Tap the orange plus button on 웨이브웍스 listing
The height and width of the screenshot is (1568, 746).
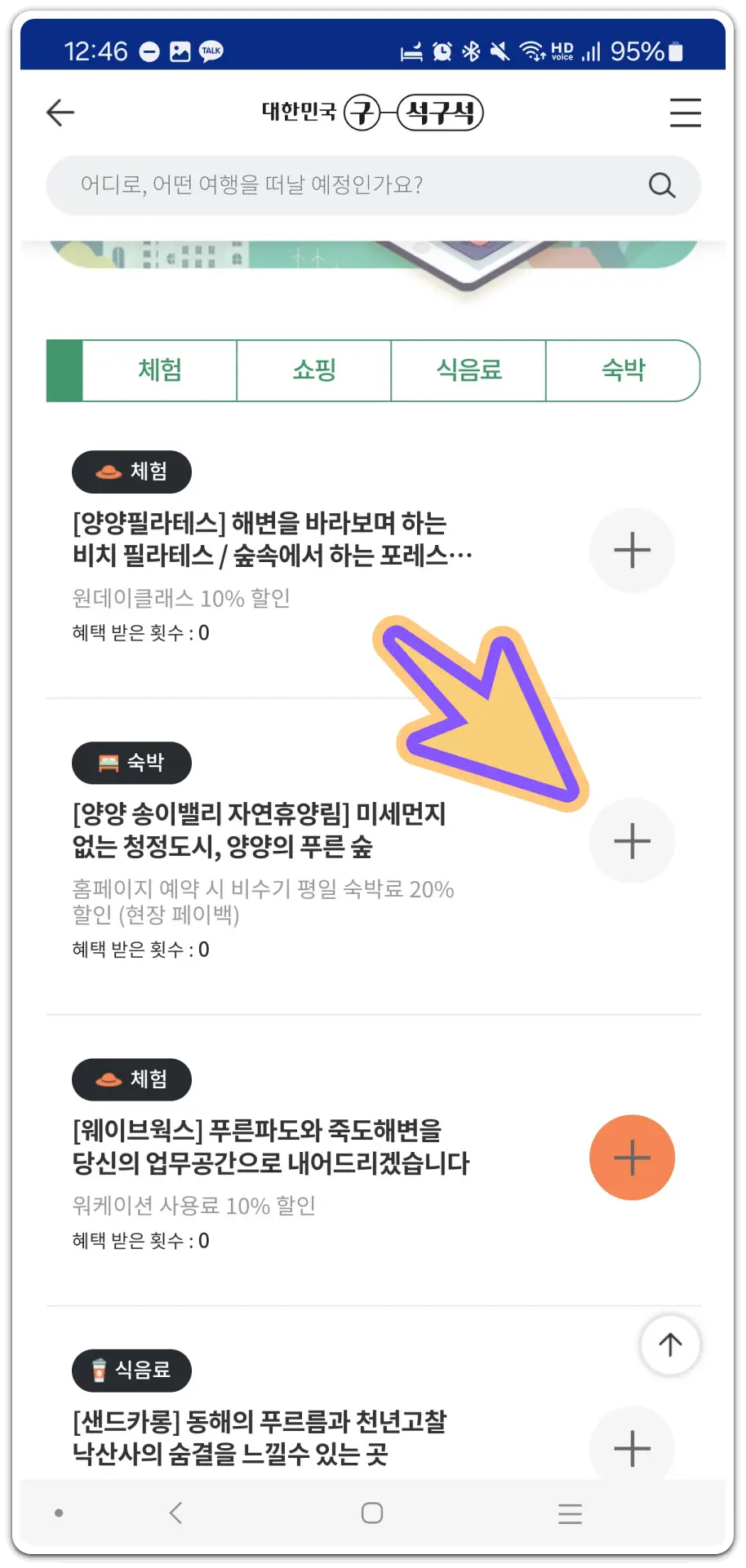[x=632, y=1157]
